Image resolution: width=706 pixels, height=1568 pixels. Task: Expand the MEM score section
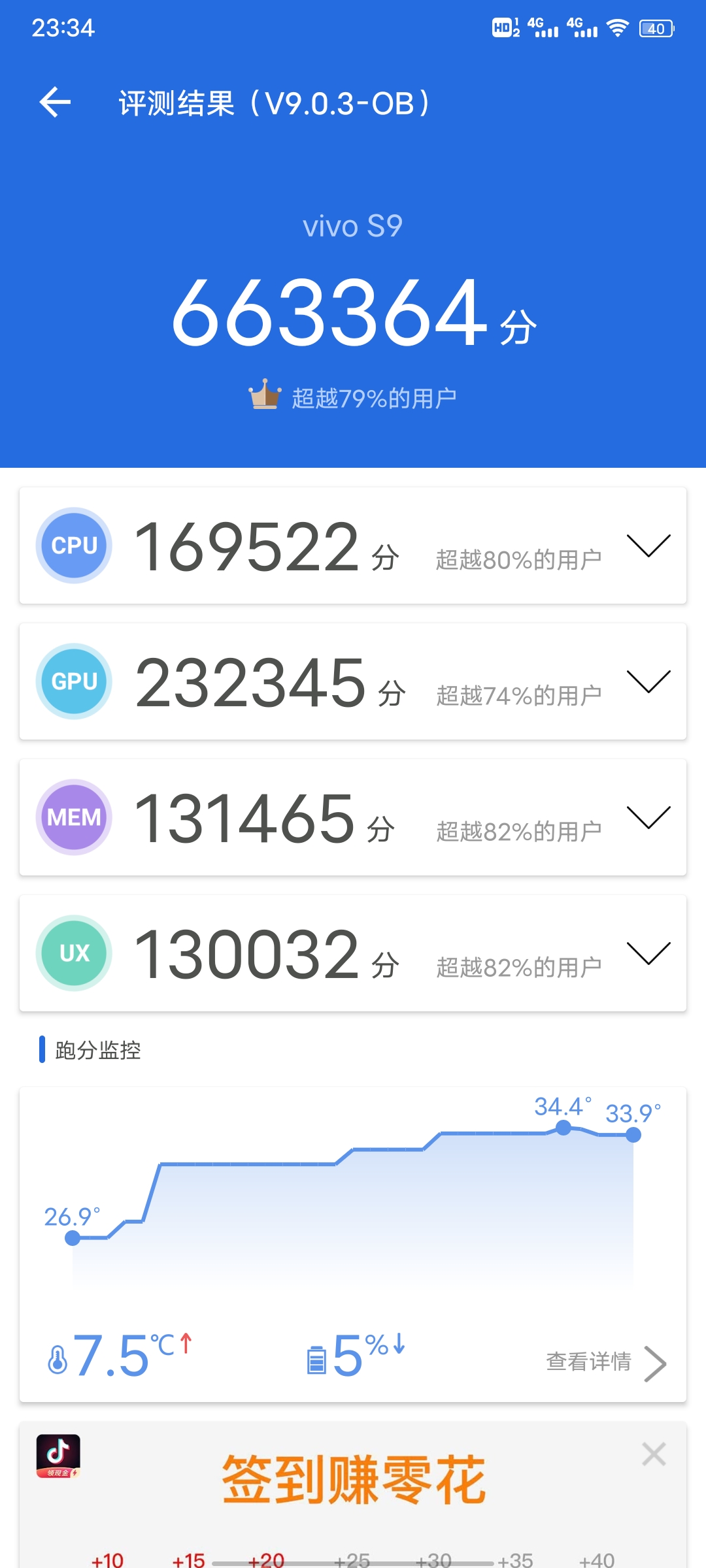(x=648, y=817)
